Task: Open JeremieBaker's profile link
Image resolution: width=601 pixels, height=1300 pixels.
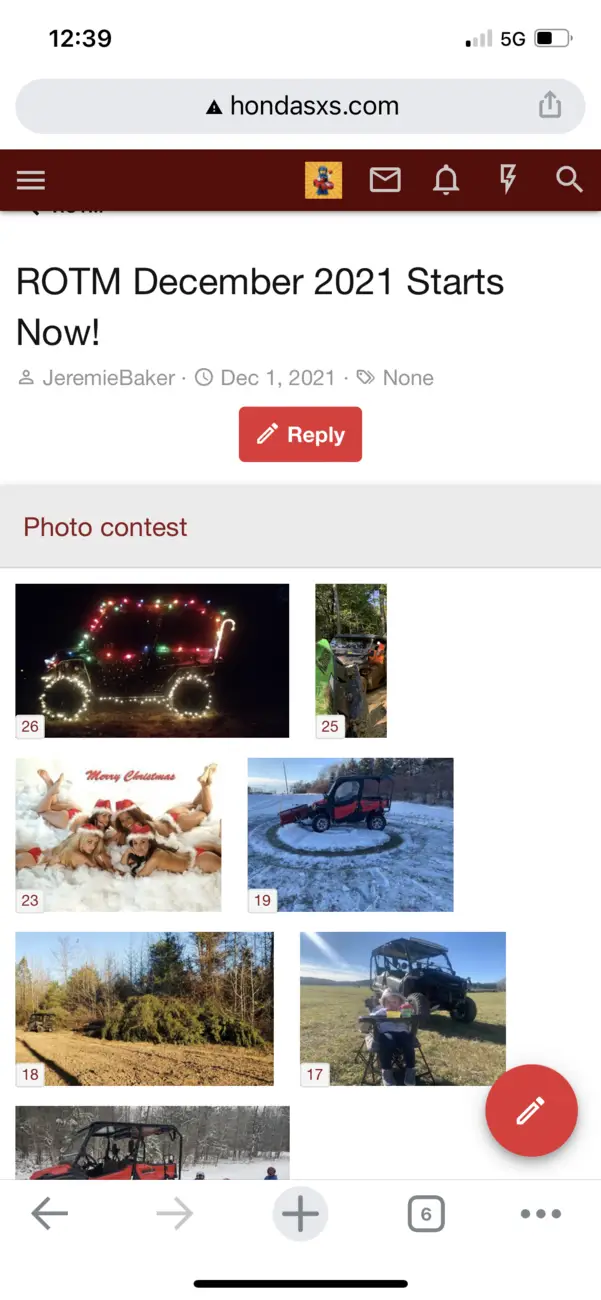Action: click(109, 378)
